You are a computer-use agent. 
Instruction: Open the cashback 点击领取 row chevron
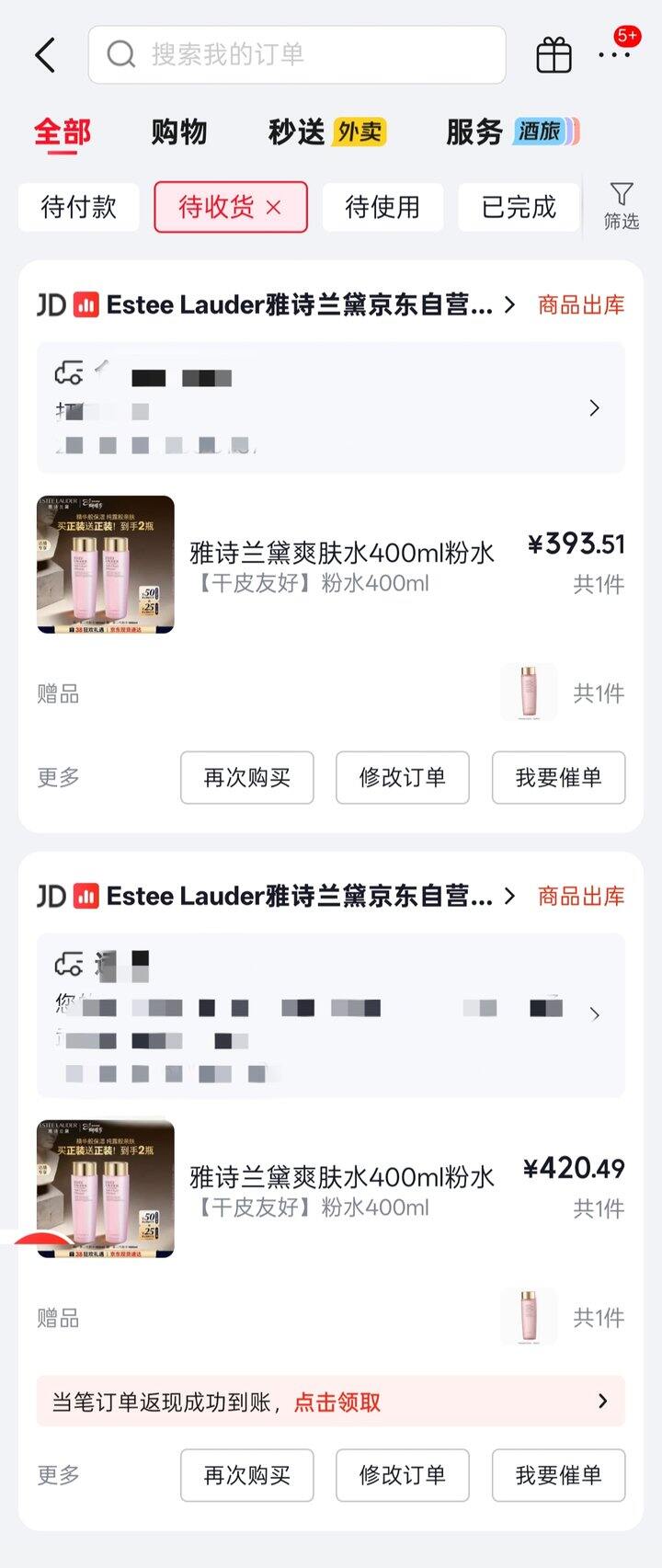coord(602,1401)
